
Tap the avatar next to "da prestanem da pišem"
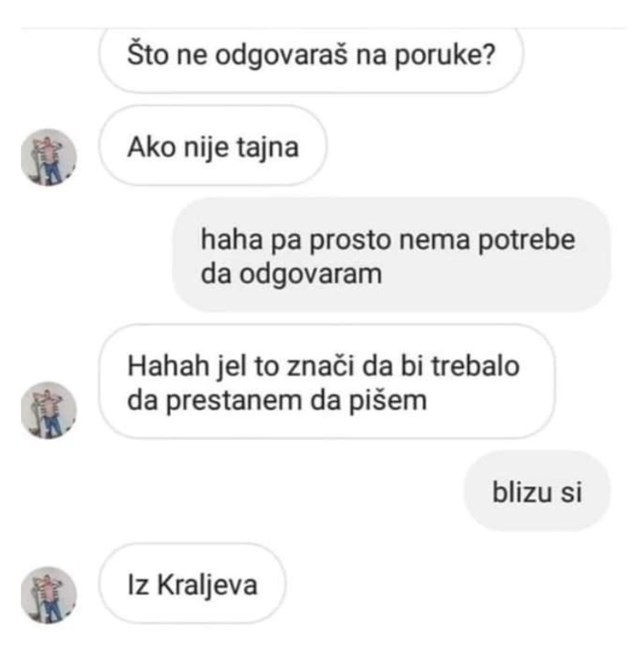pyautogui.click(x=48, y=409)
